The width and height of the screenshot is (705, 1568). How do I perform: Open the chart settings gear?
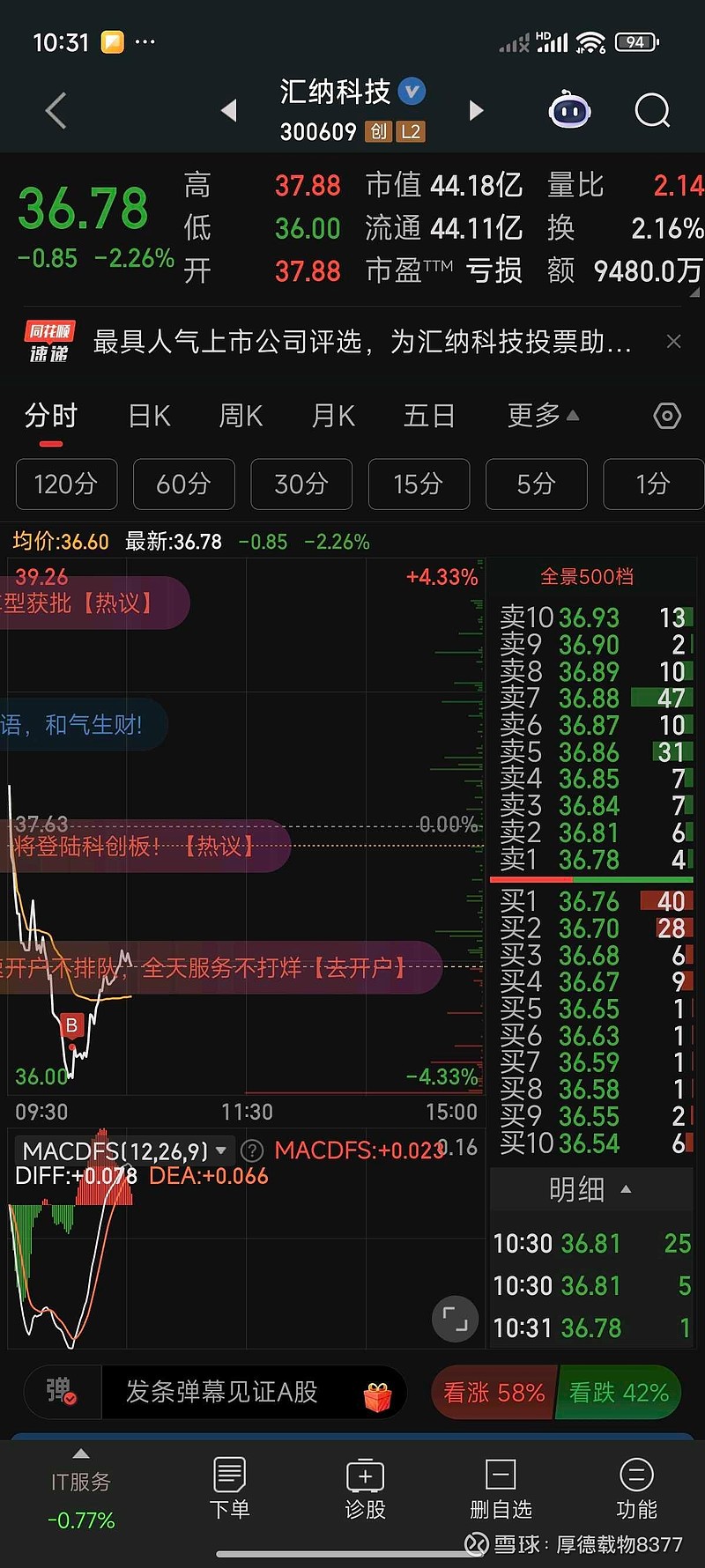667,415
